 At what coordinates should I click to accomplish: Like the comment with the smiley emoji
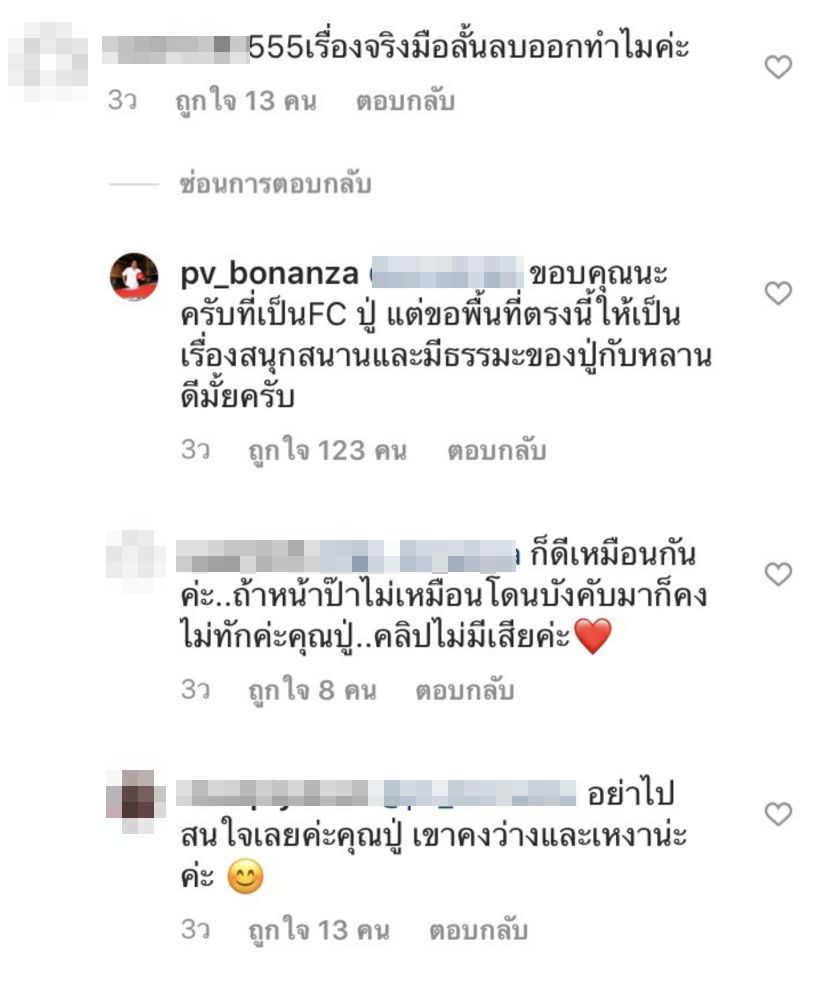click(x=777, y=814)
